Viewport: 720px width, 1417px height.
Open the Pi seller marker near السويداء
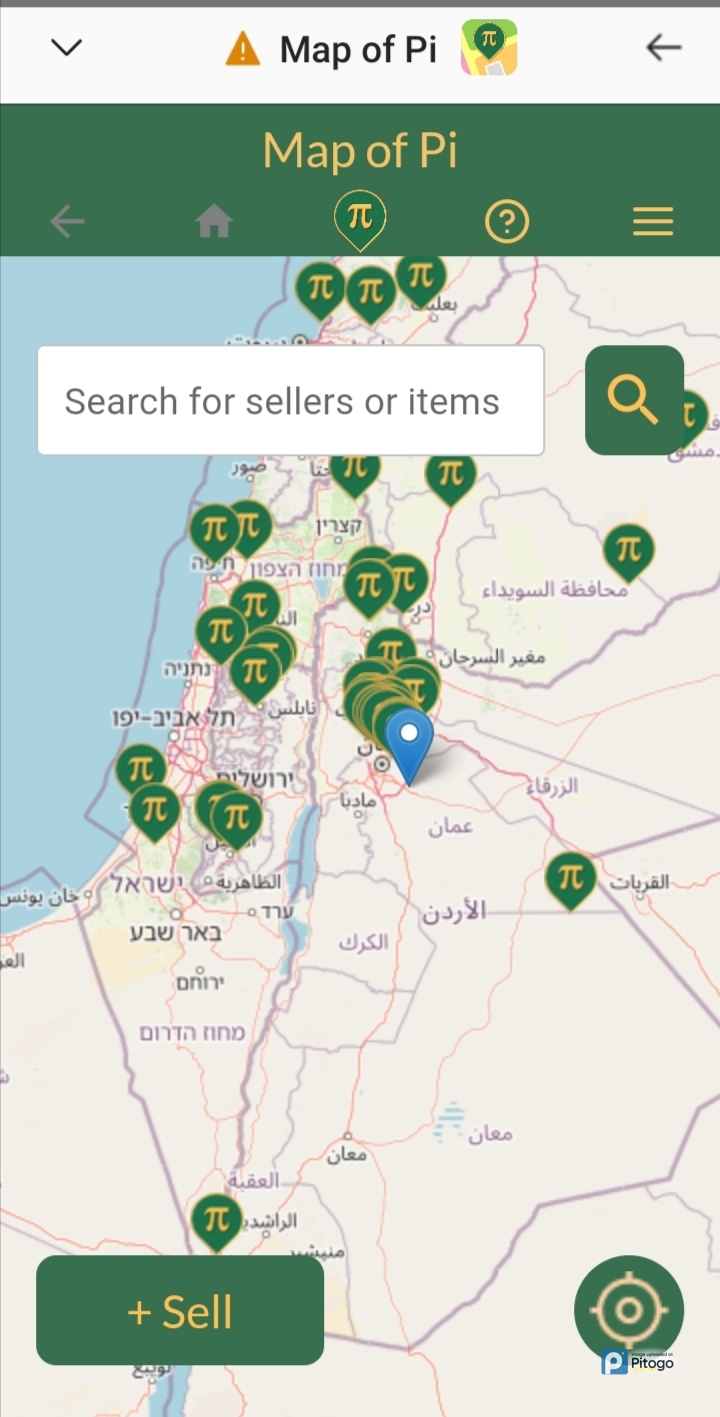point(628,549)
